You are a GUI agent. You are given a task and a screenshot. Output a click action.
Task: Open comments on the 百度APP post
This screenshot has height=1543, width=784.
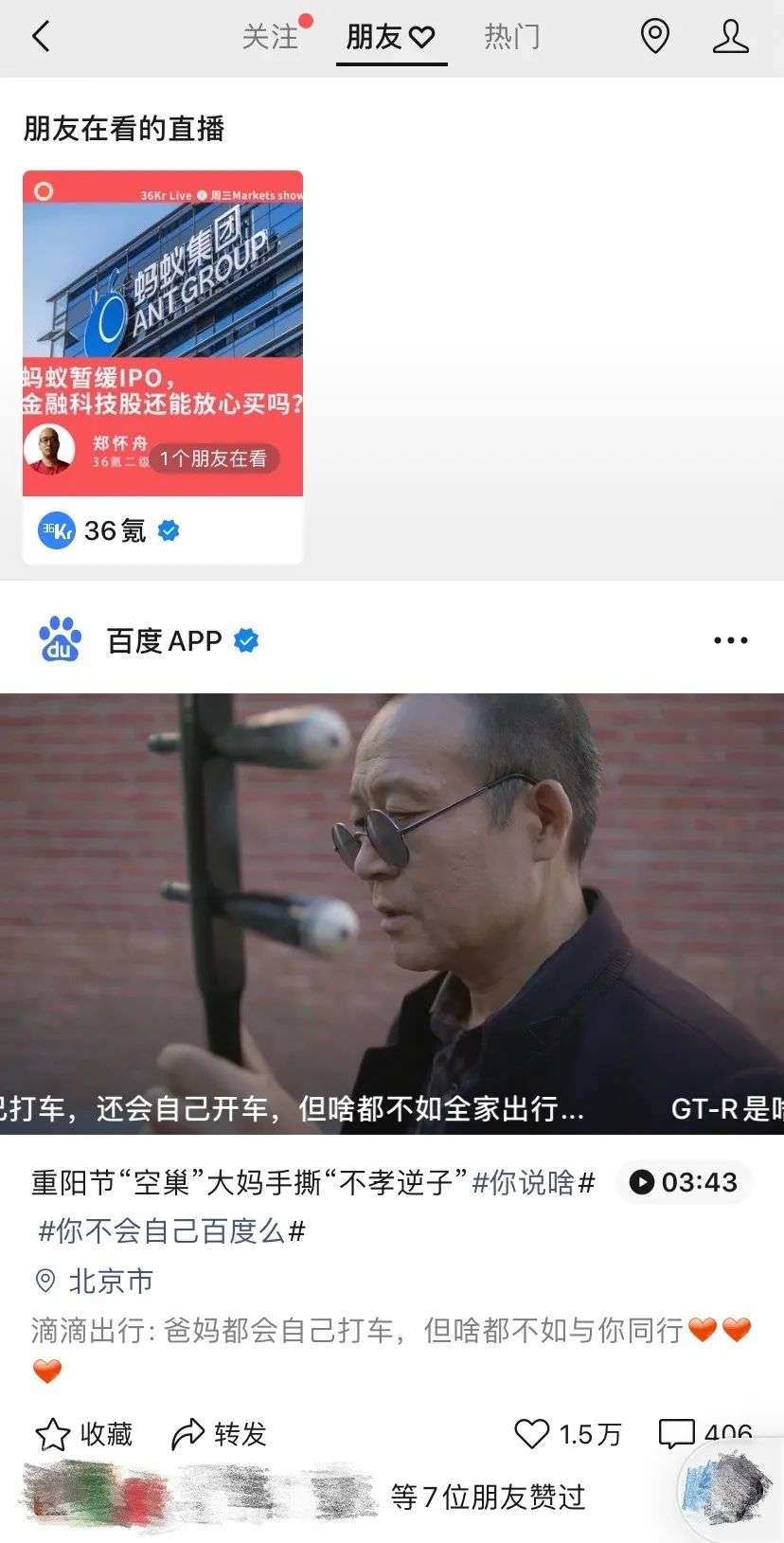point(705,1434)
